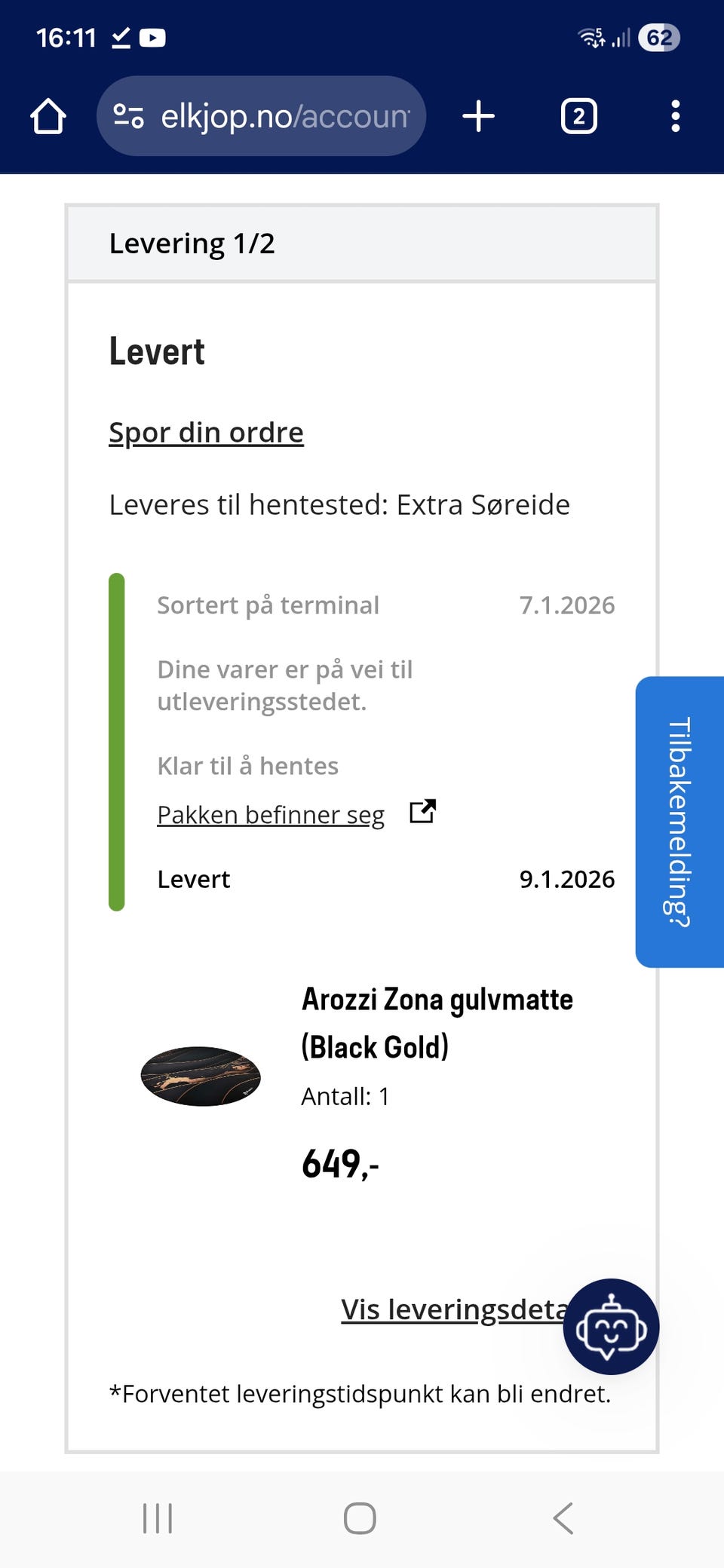Image resolution: width=724 pixels, height=1568 pixels.
Task: Open the tab switcher showing 2 tabs
Action: pyautogui.click(x=578, y=115)
